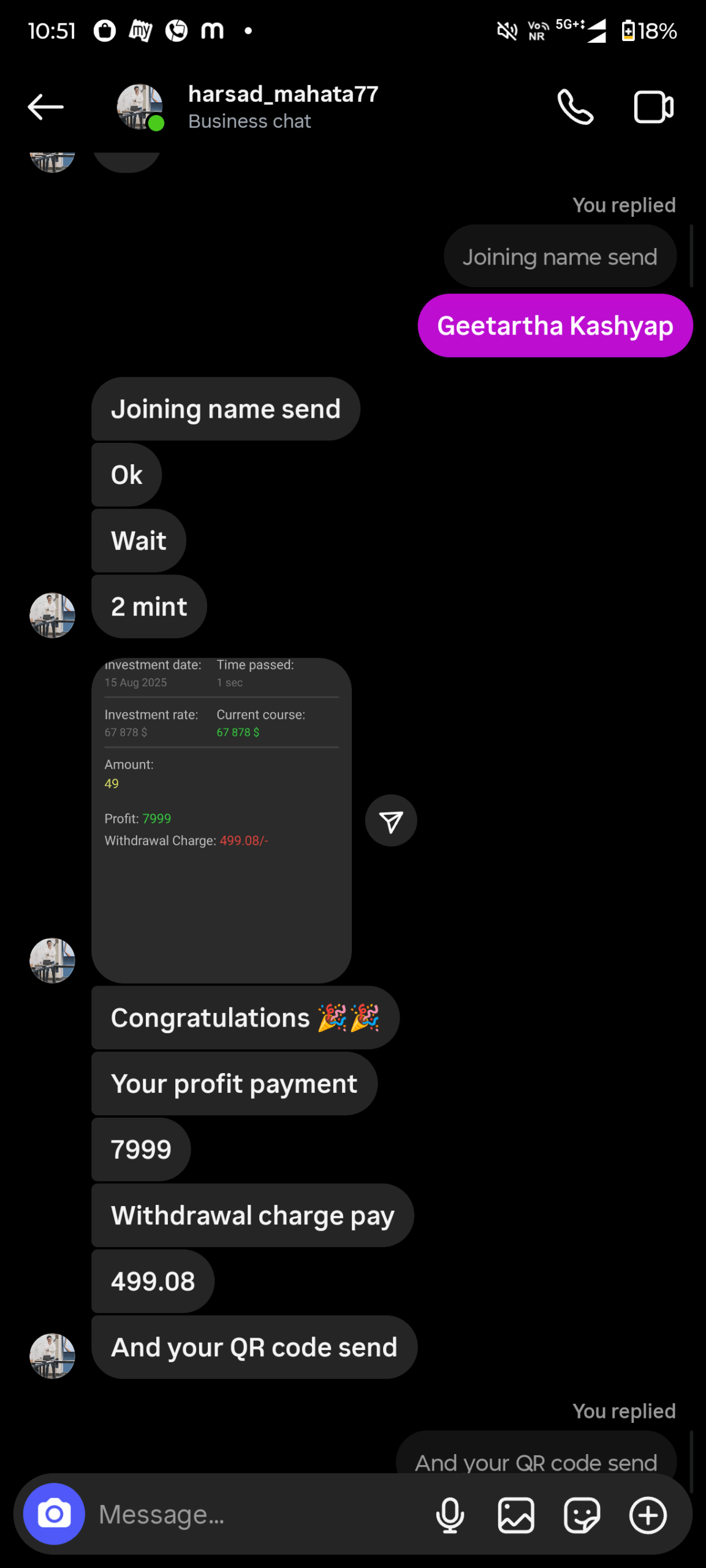Go back to the chat list
The image size is (706, 1568).
[x=46, y=107]
